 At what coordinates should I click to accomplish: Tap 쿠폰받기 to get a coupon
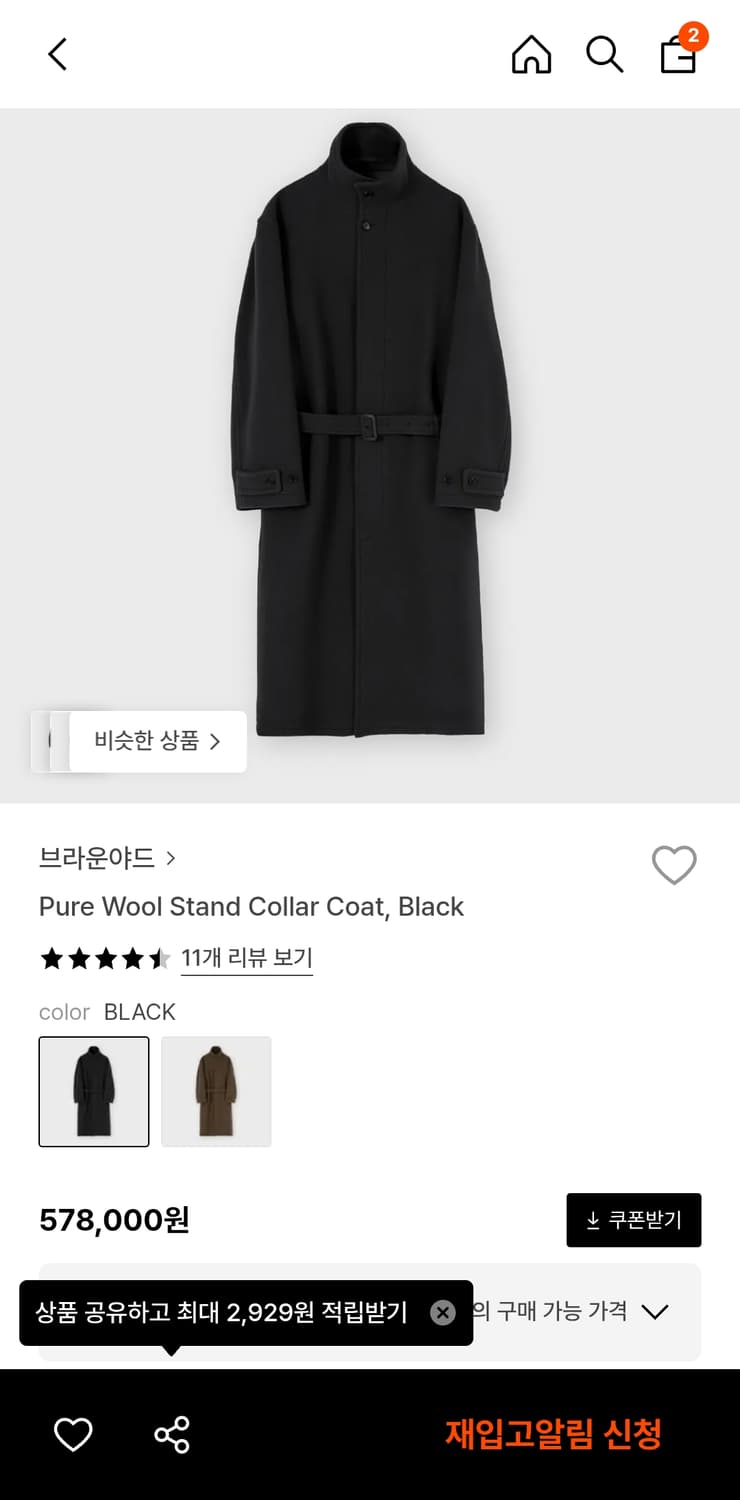pos(633,1220)
